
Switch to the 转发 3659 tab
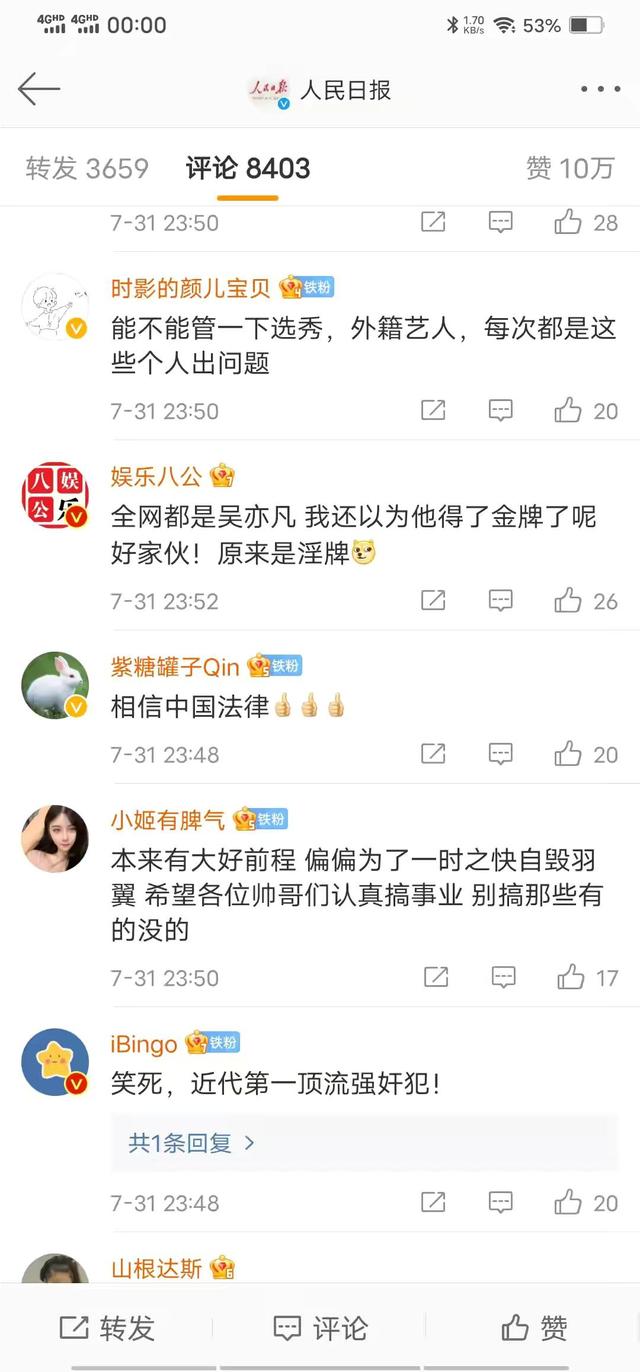87,169
